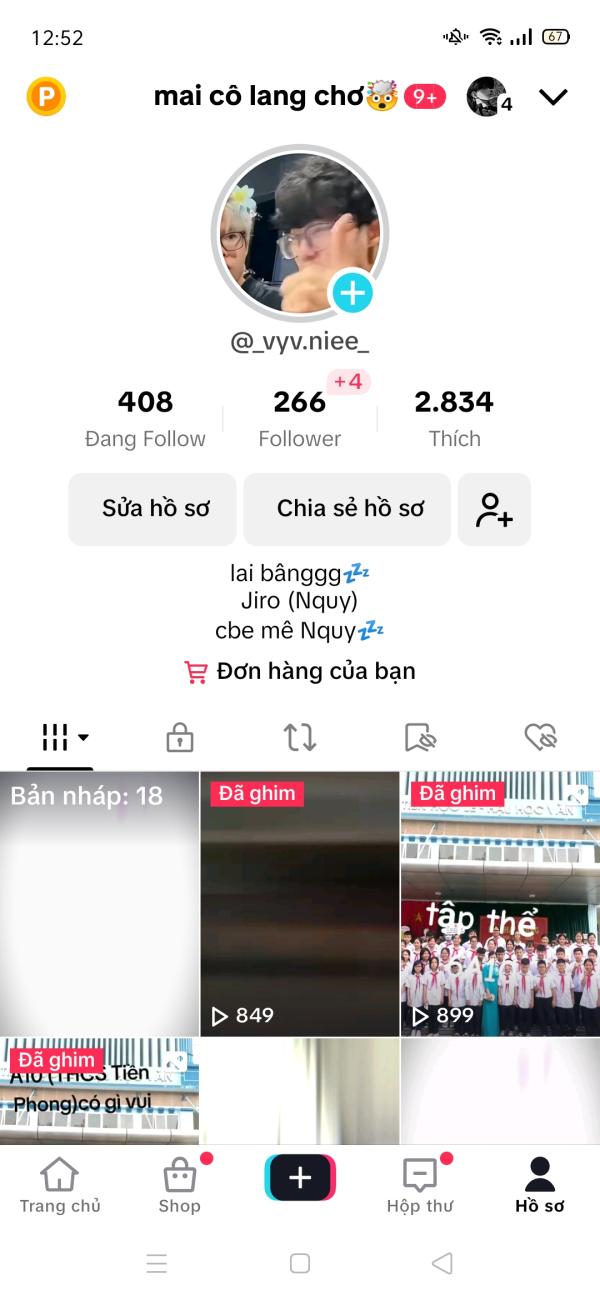Open Đơn hàng của bạn
This screenshot has width=600, height=1300.
[300, 672]
